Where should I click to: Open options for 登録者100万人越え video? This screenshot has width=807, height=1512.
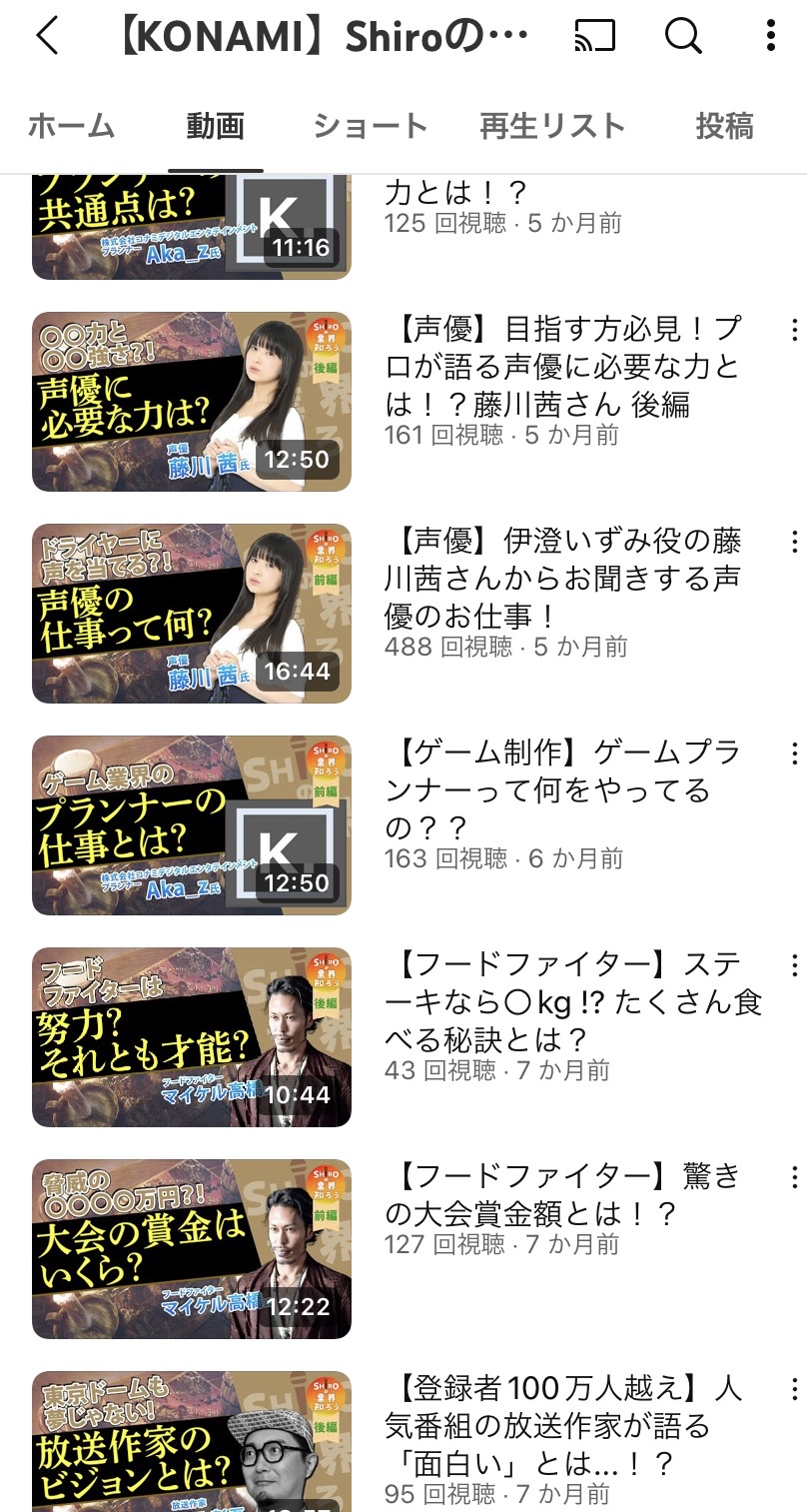pyautogui.click(x=794, y=1390)
